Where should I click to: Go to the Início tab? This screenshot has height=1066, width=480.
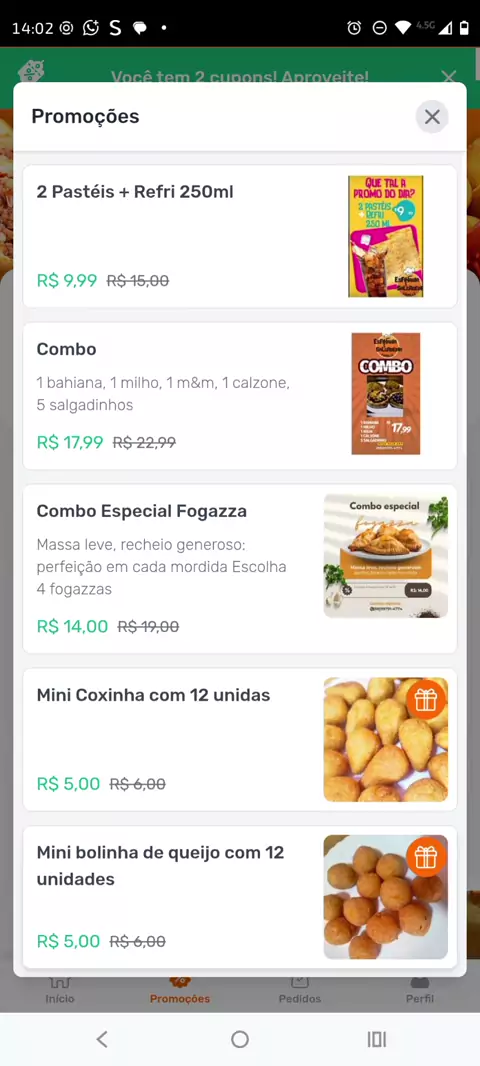[x=60, y=991]
